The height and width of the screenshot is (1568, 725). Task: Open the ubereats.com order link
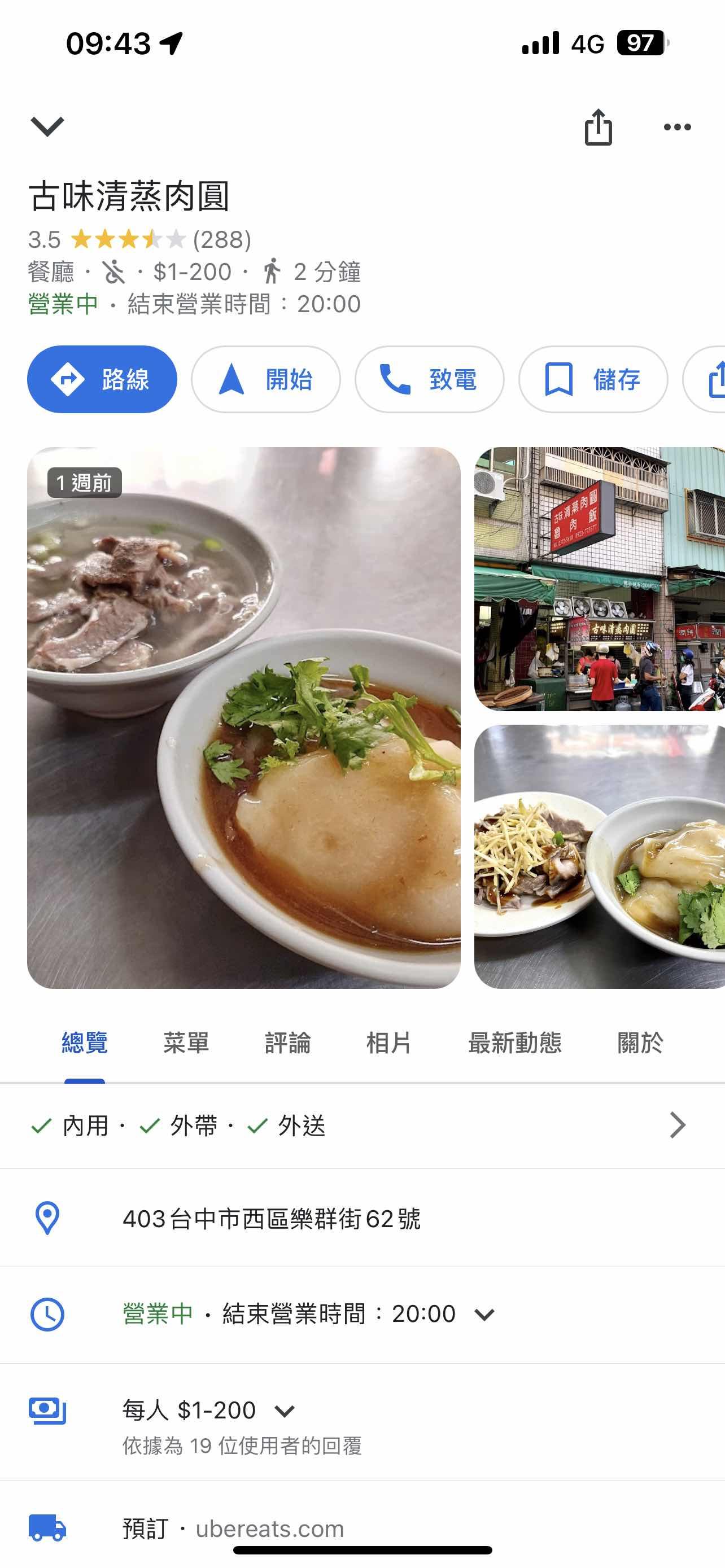269,1528
